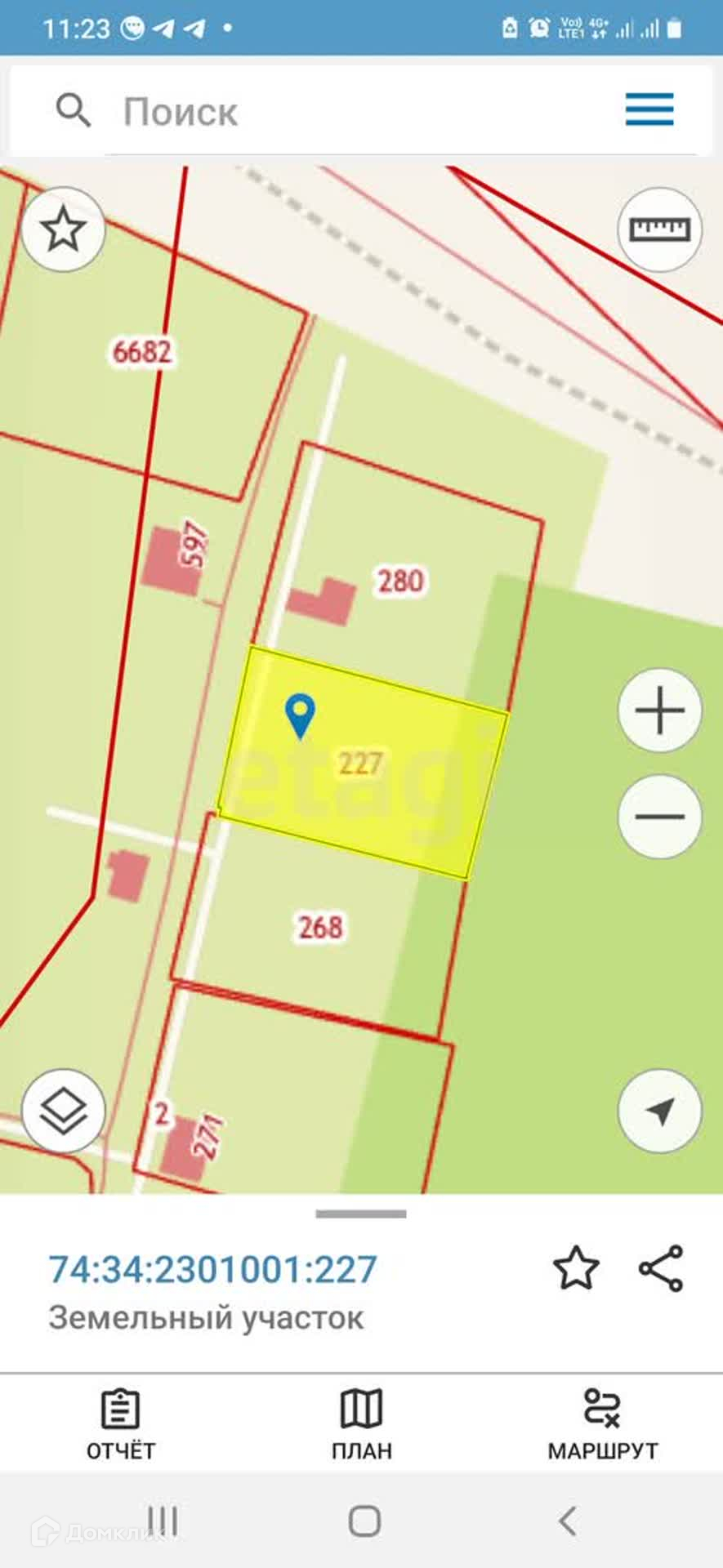Activate the ruler measurement tool
Viewport: 723px width, 1568px height.
659,229
